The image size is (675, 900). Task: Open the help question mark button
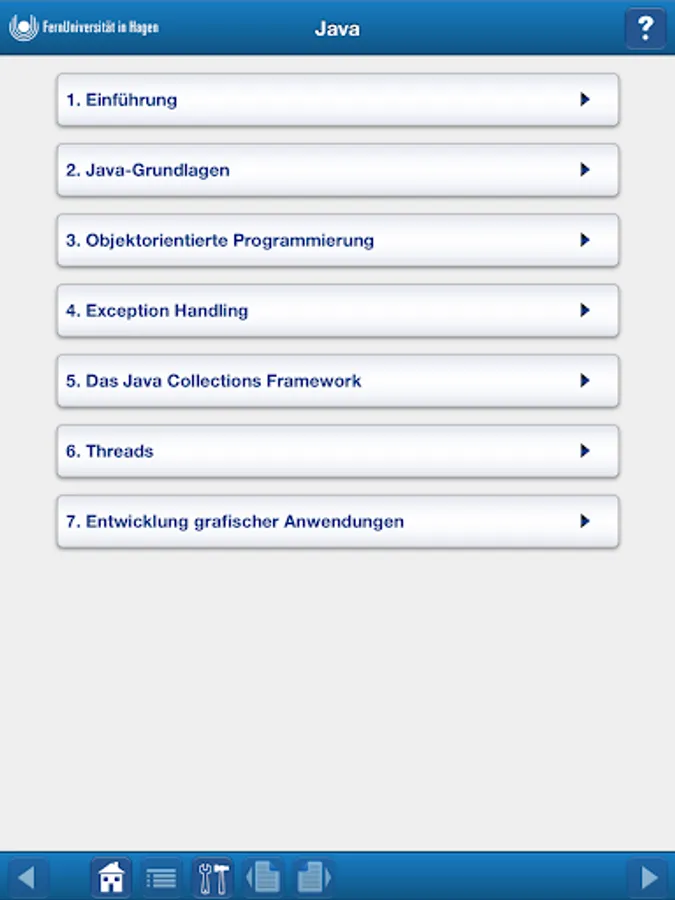point(646,28)
